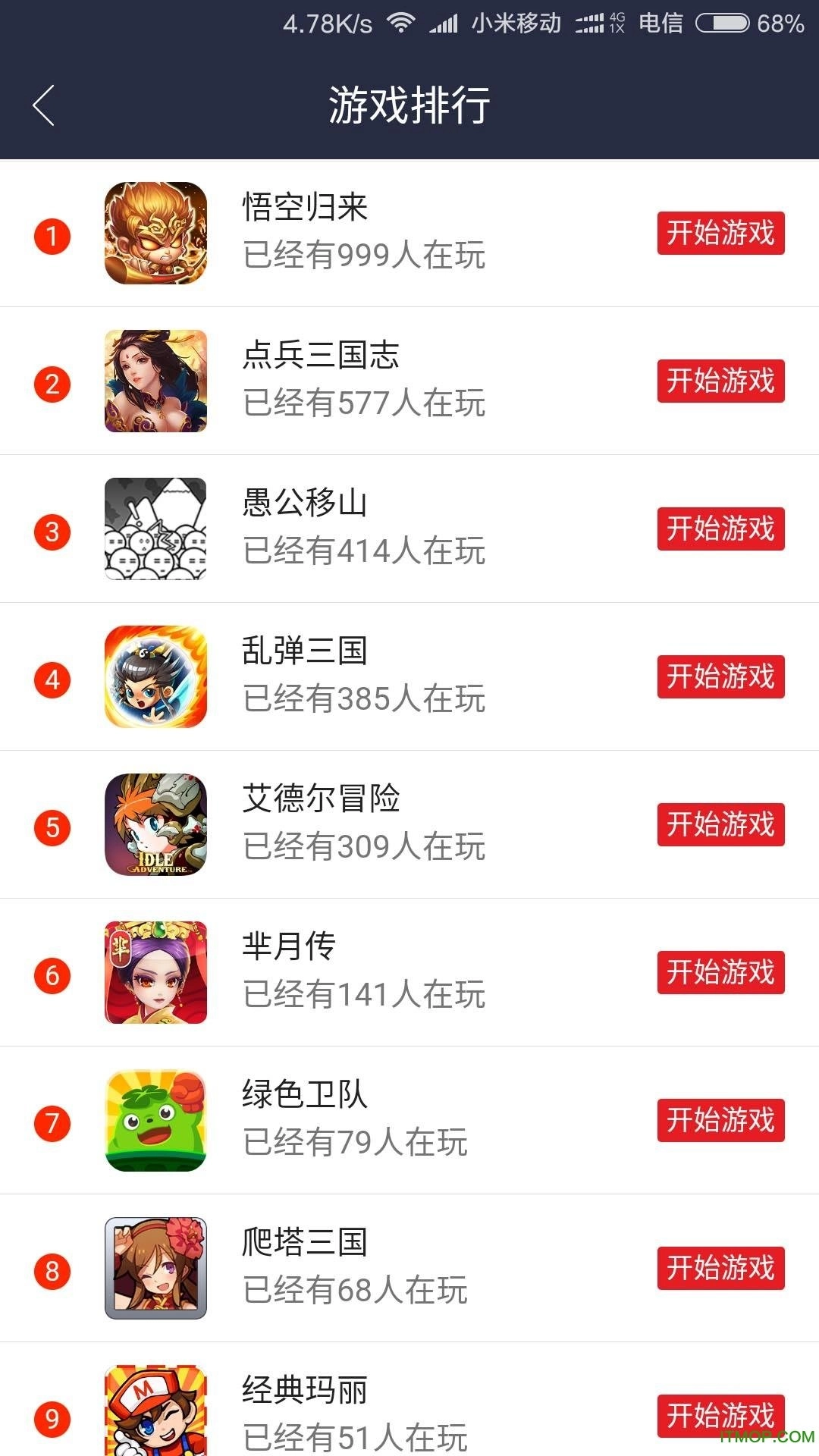Tap the back arrow to return
This screenshot has width=819, height=1456.
tap(43, 106)
